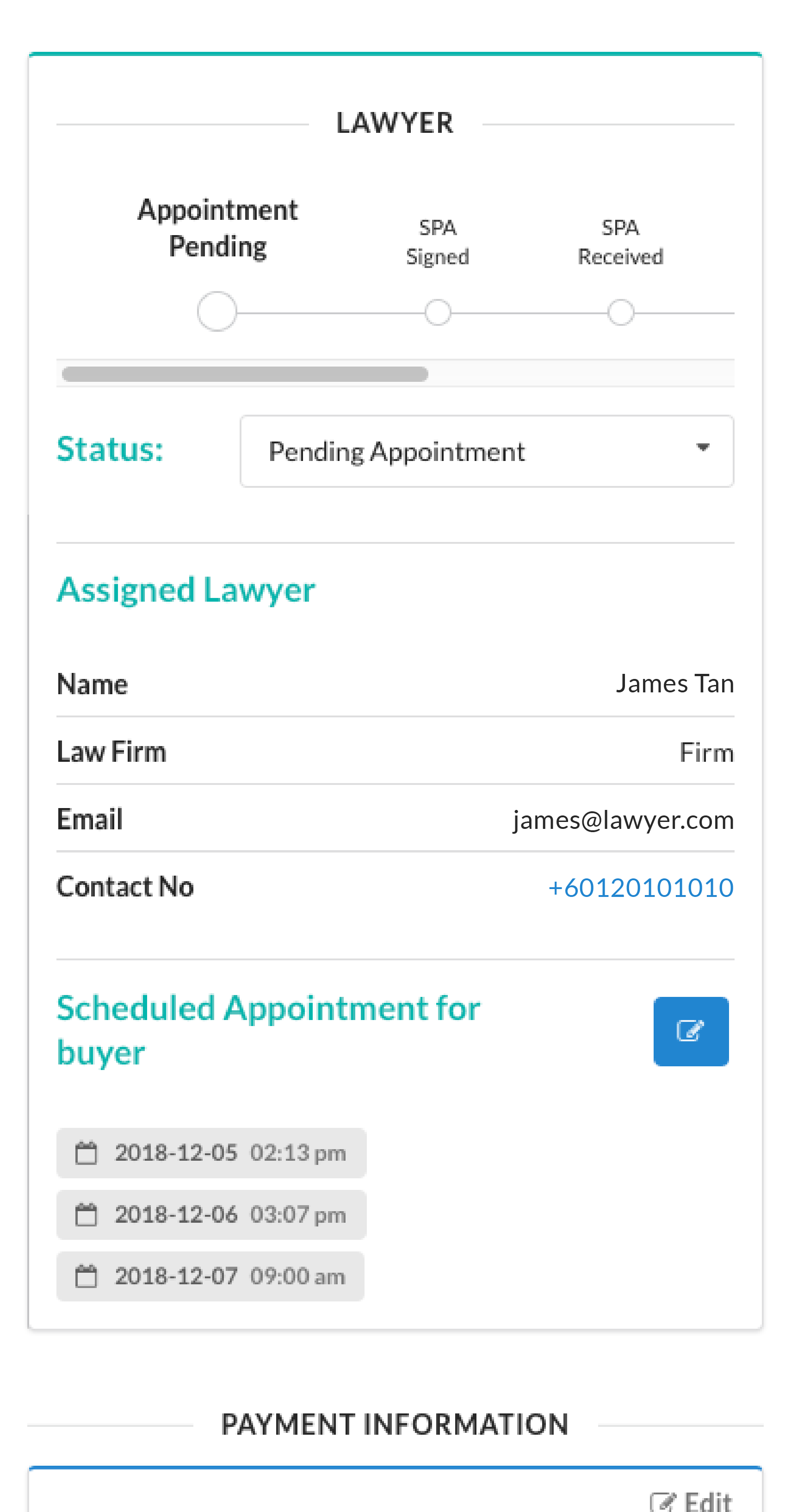The image size is (785, 1512).
Task: Tap the horizontal scrollbar under the steps
Action: click(x=245, y=374)
